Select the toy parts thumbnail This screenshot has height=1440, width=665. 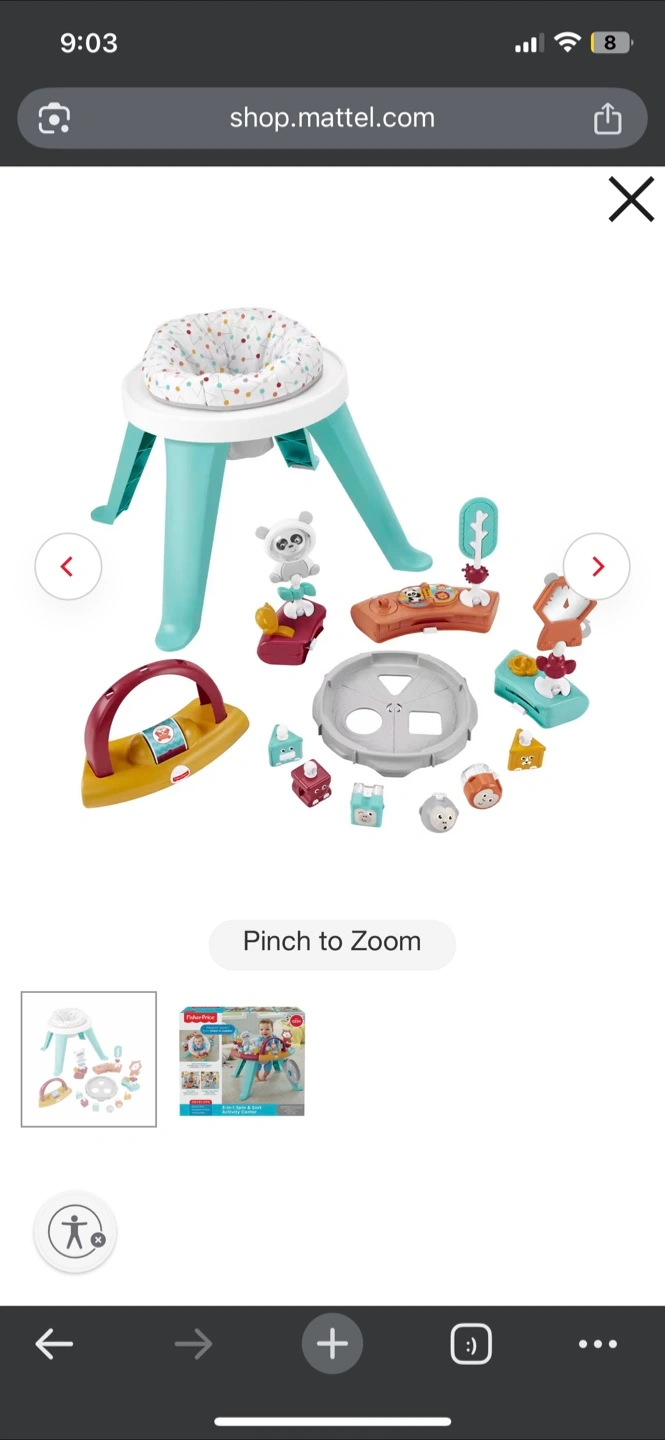tap(89, 1059)
